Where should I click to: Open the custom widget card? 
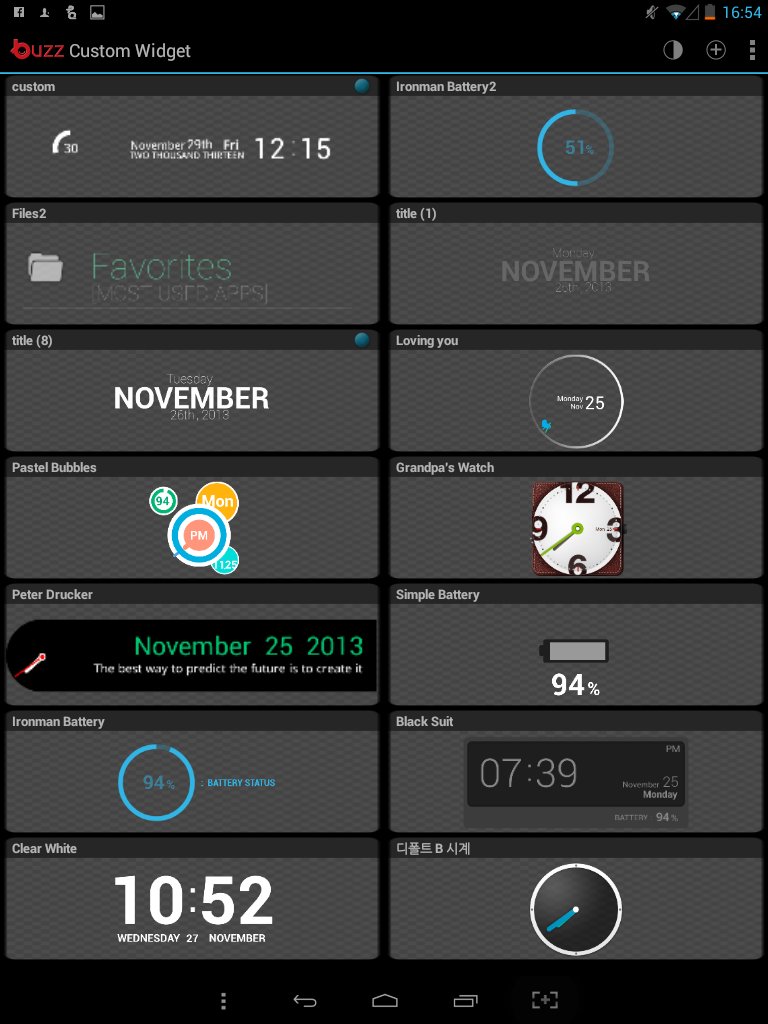pos(192,146)
